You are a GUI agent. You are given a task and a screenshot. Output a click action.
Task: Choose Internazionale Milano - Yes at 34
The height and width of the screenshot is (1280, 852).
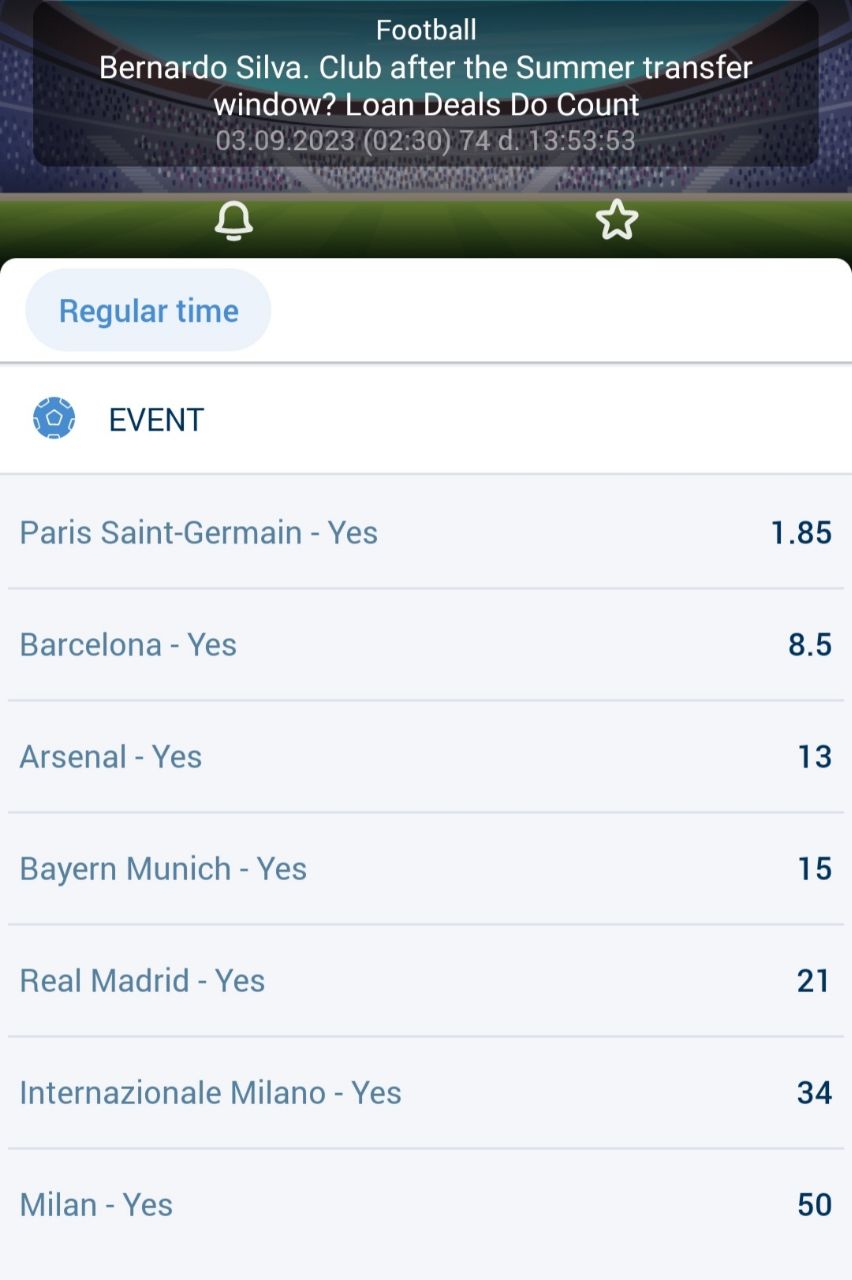pos(426,1092)
